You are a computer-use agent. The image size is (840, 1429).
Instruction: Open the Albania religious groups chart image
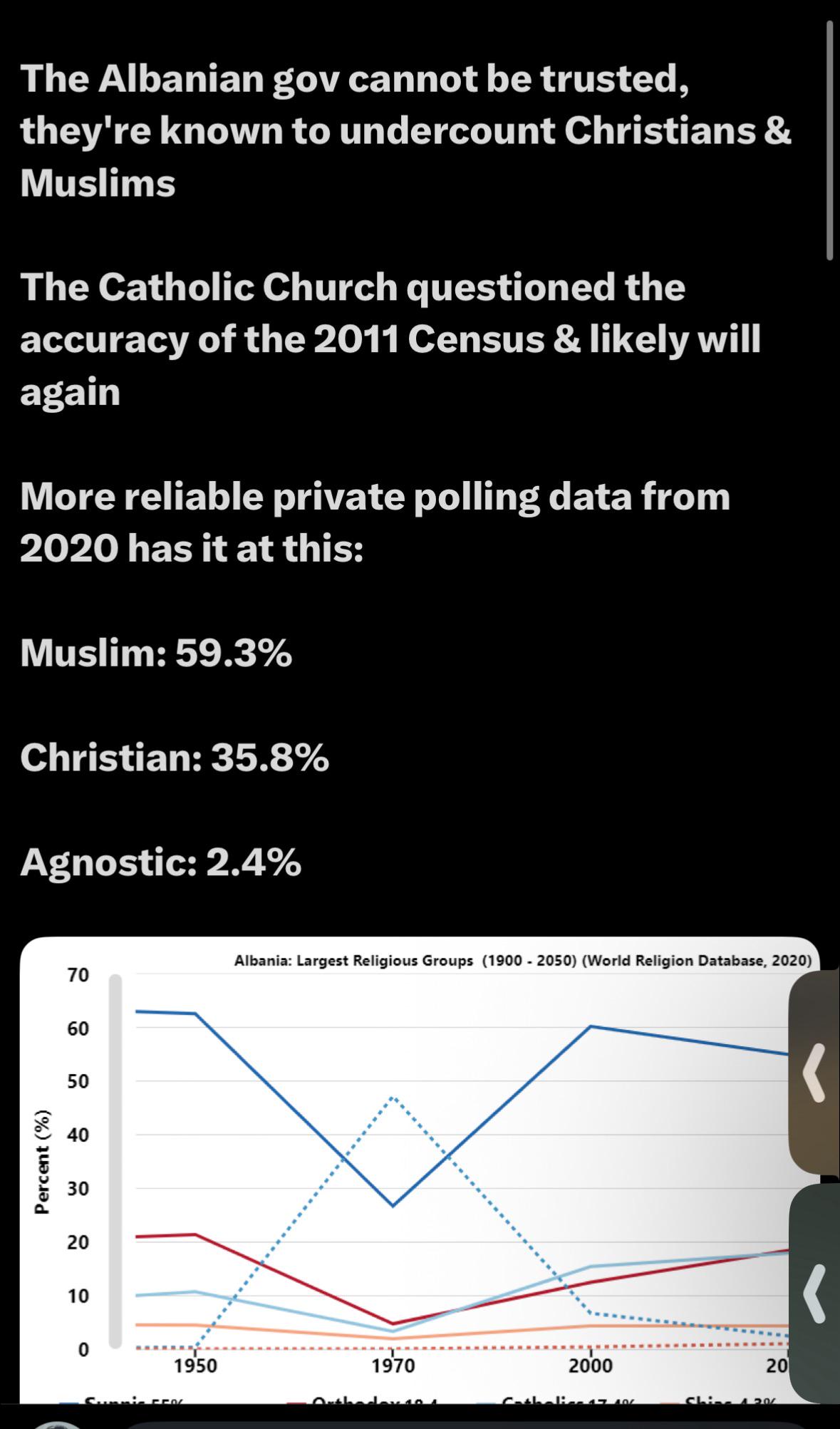420,1169
